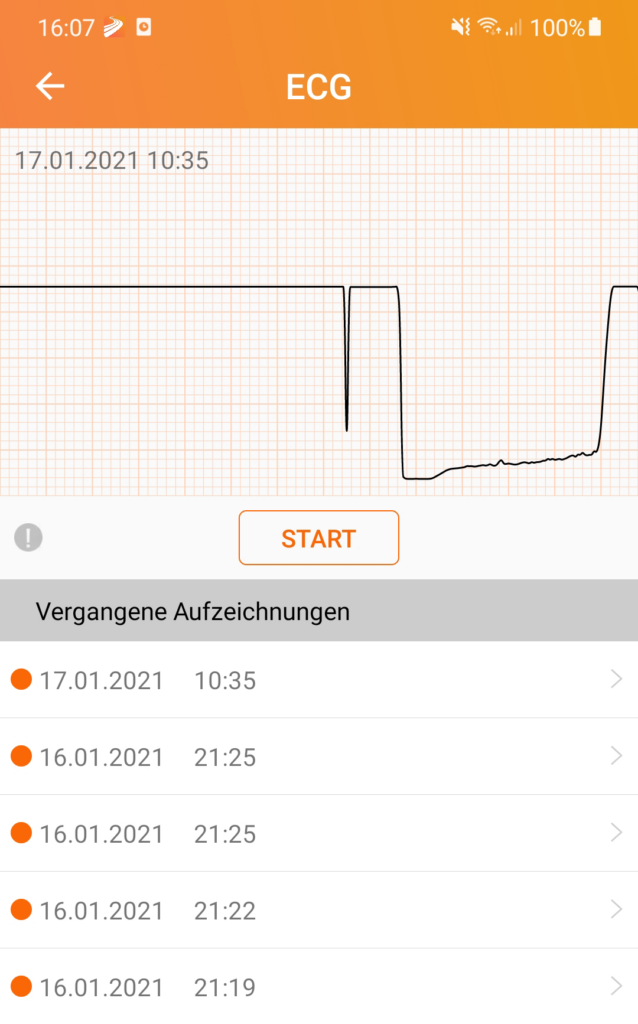Open the exclamation info icon
638x1024 pixels.
pyautogui.click(x=28, y=537)
